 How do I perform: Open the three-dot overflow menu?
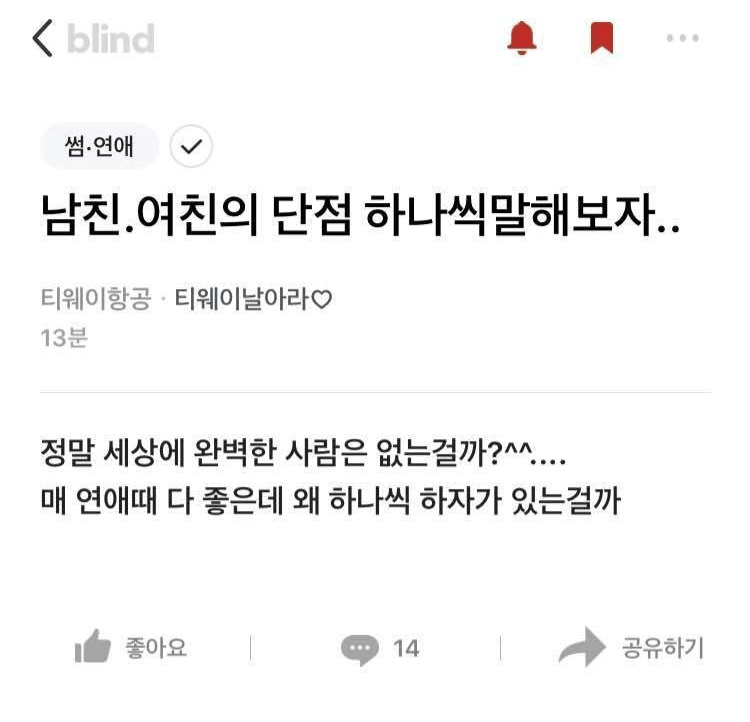click(x=682, y=39)
